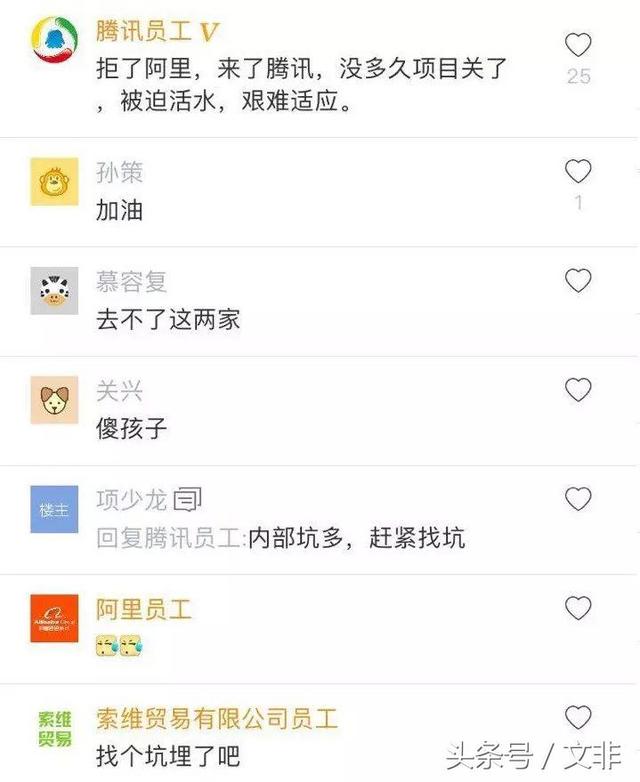This screenshot has width=640, height=782.
Task: Like 慕容复's comment
Action: point(578,281)
